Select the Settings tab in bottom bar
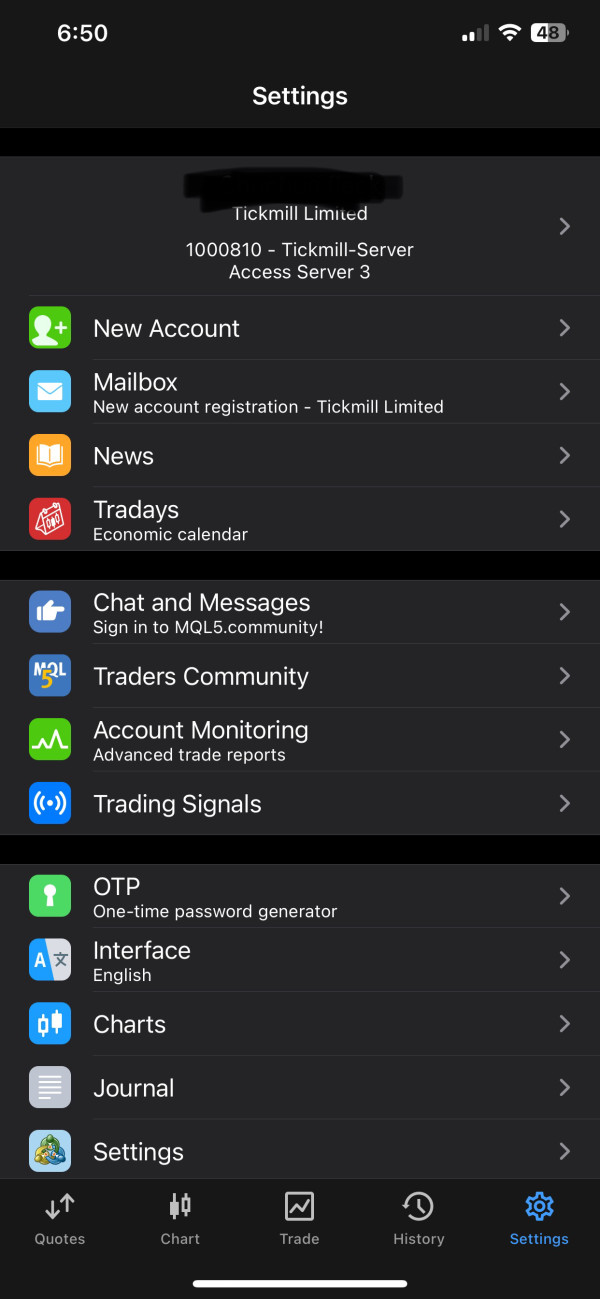The width and height of the screenshot is (600, 1299). [x=539, y=1219]
